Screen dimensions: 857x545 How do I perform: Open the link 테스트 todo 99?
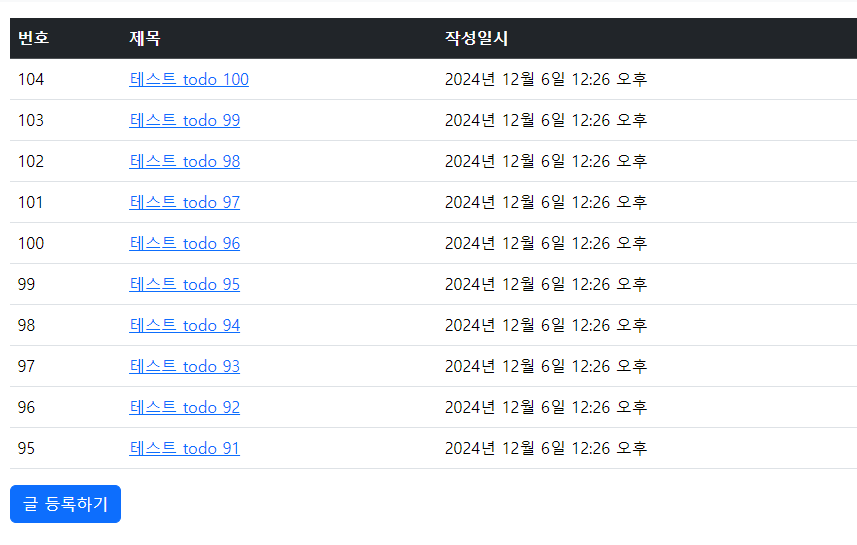(x=184, y=121)
